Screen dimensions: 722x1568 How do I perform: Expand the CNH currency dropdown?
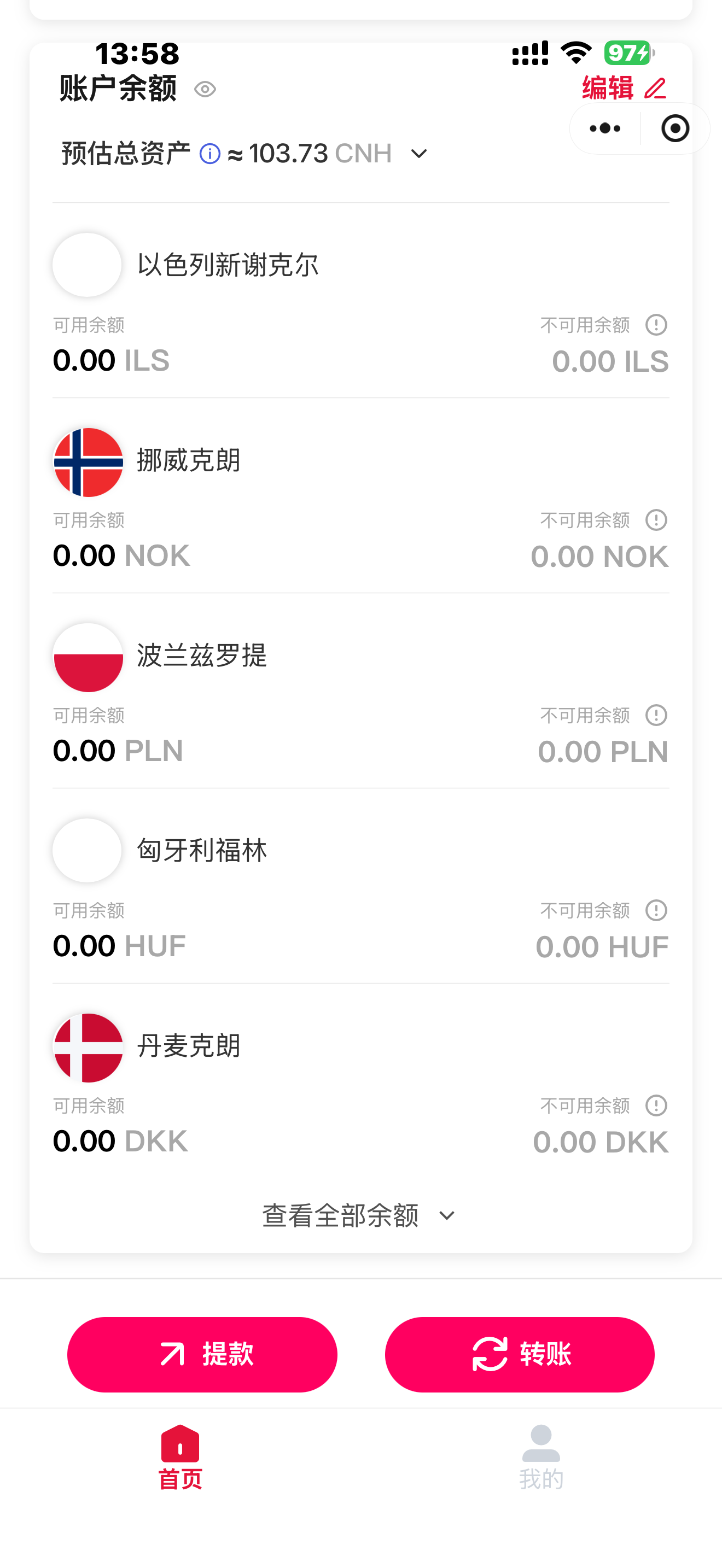(419, 154)
